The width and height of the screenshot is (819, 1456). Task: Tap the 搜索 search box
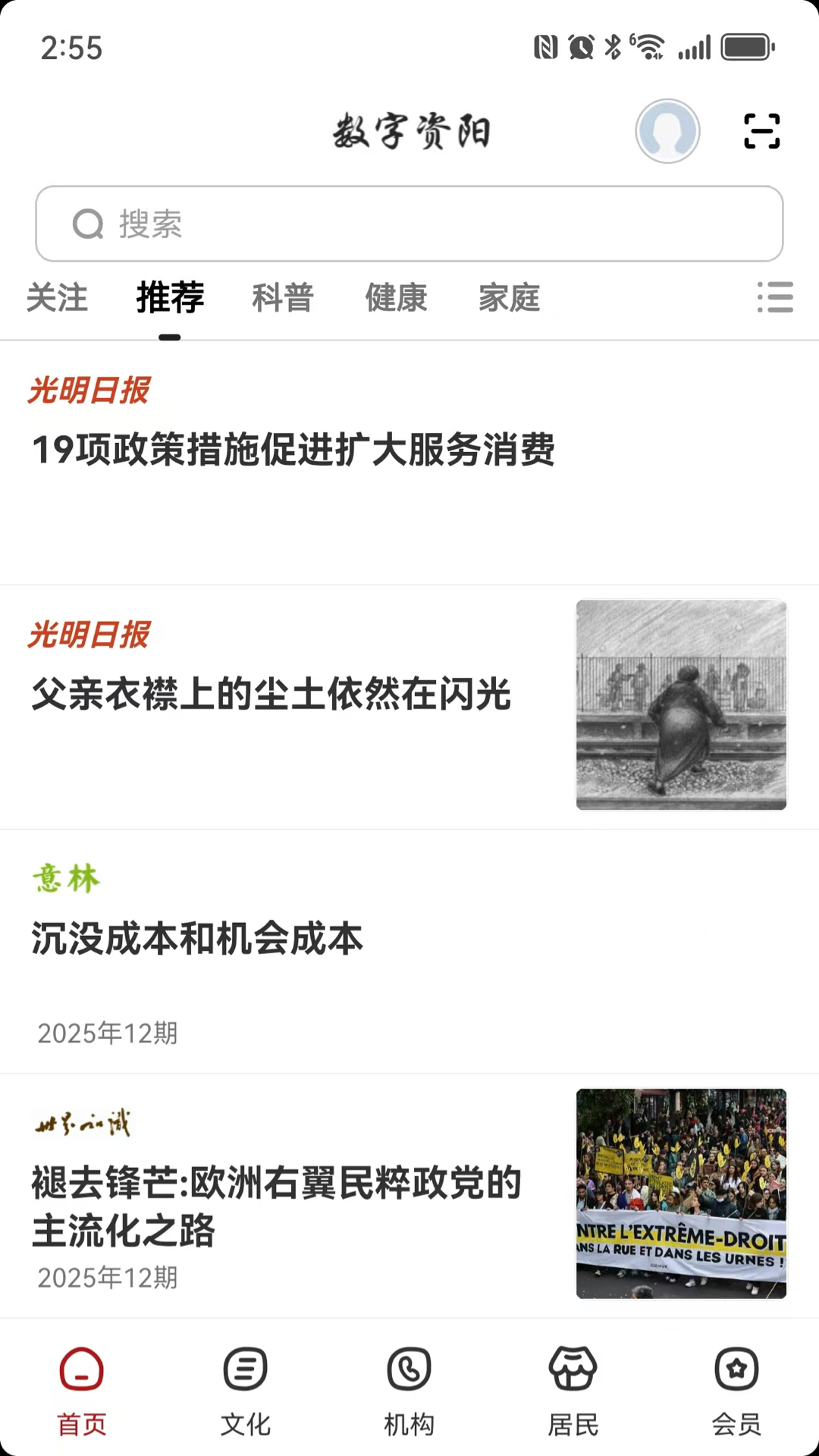click(x=409, y=224)
